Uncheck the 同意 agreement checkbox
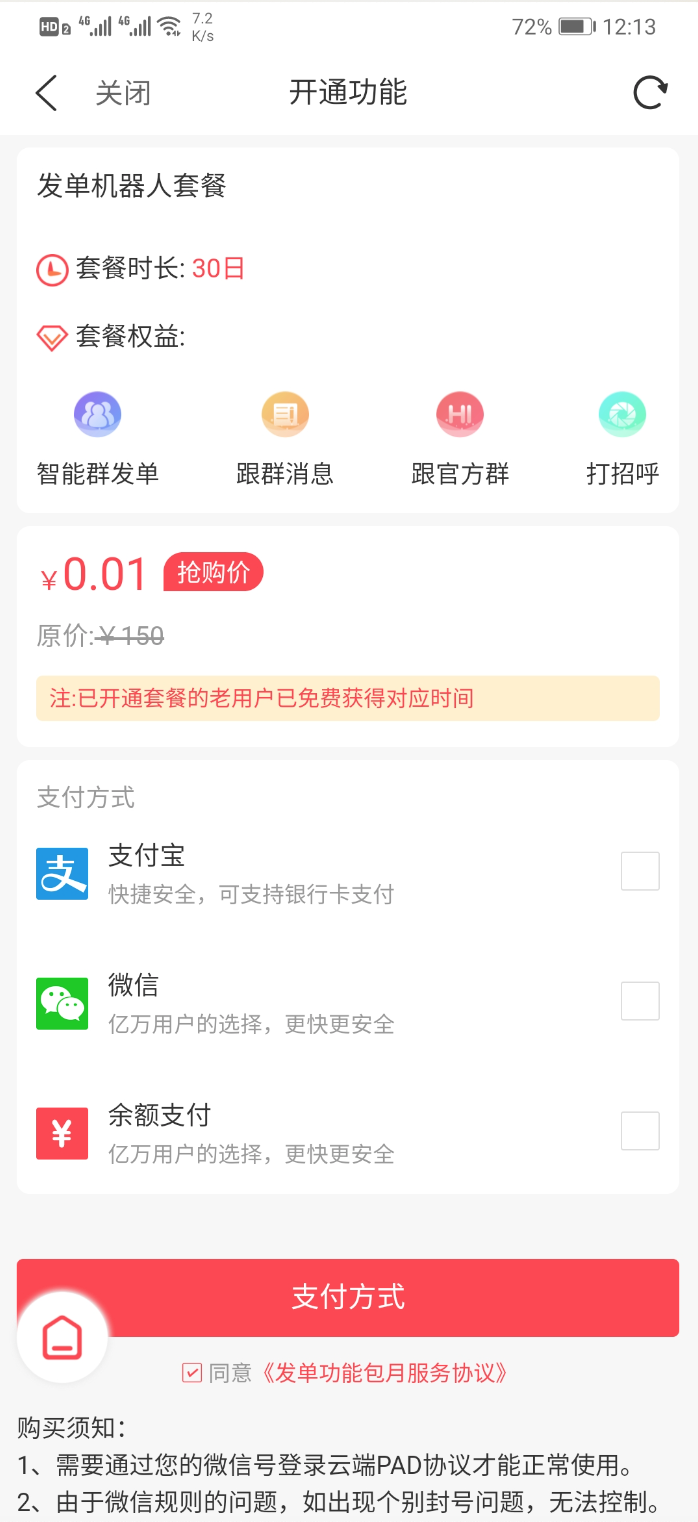 tap(192, 1373)
